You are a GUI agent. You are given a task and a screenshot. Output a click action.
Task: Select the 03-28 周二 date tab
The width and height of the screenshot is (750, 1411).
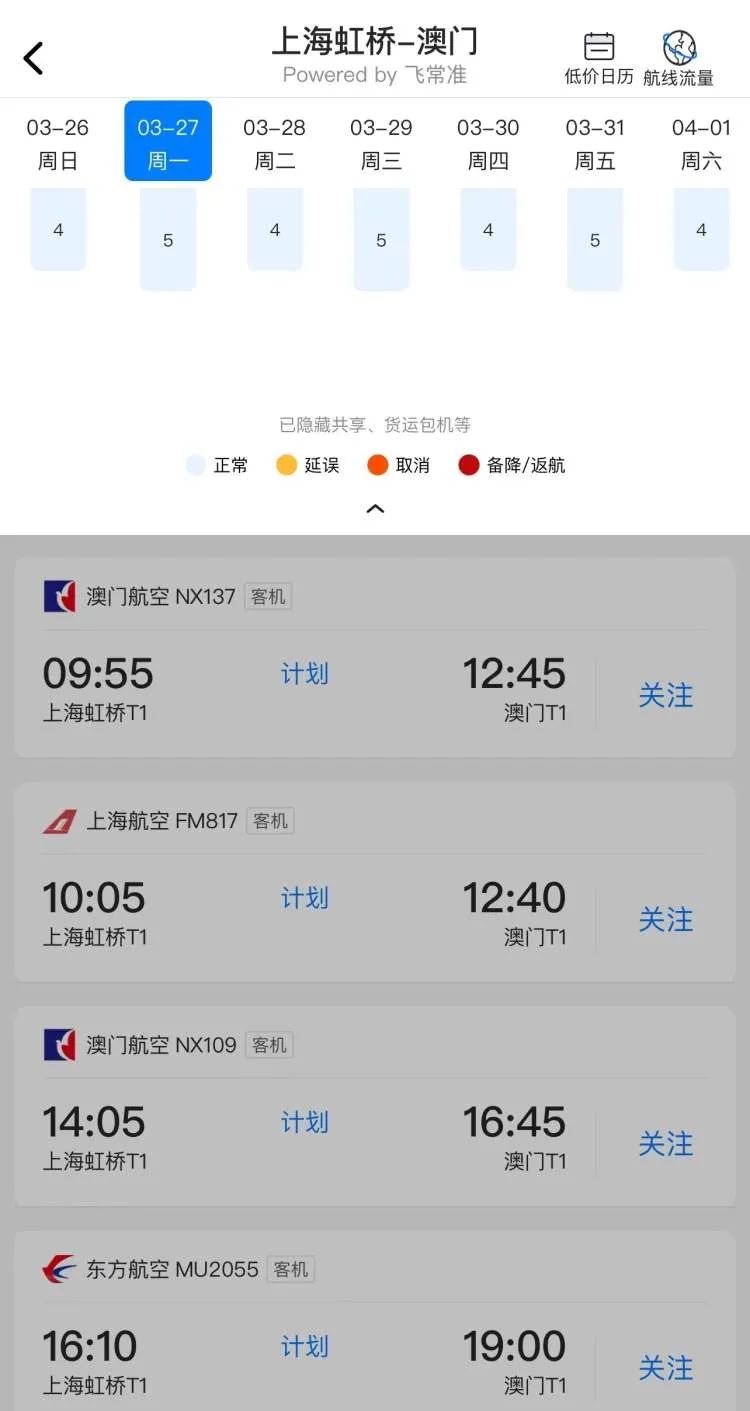[274, 141]
